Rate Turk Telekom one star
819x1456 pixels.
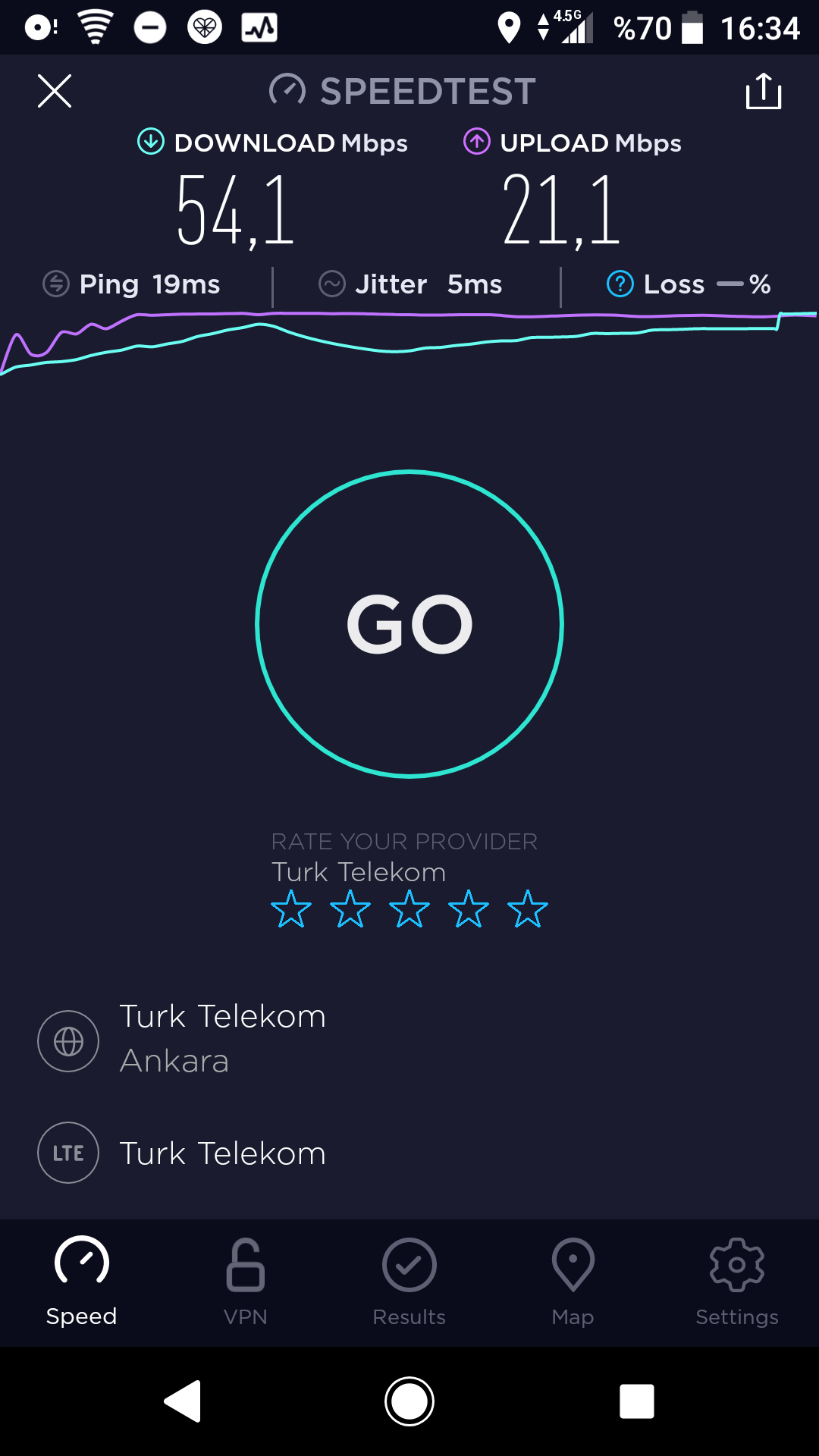291,909
